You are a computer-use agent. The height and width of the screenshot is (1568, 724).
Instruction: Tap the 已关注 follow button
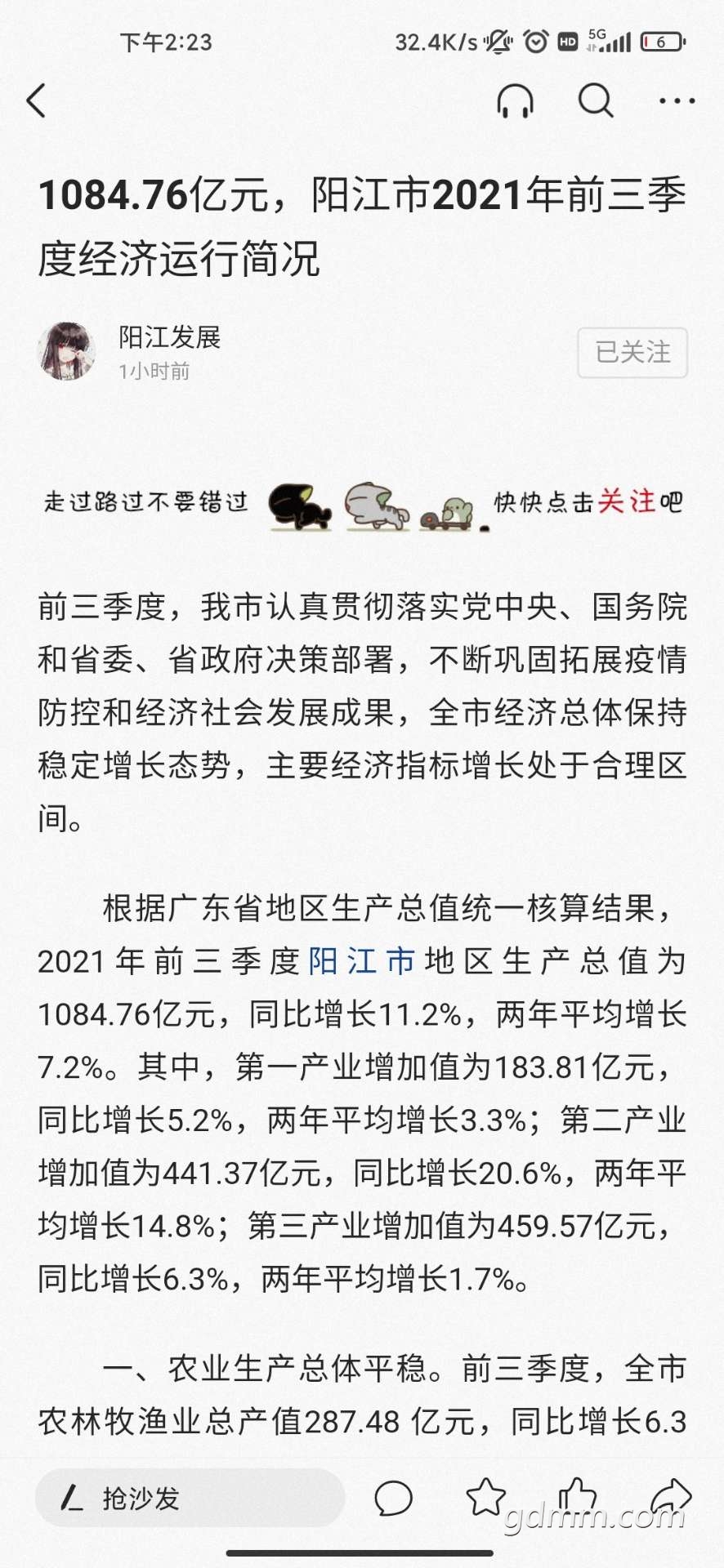pyautogui.click(x=632, y=353)
